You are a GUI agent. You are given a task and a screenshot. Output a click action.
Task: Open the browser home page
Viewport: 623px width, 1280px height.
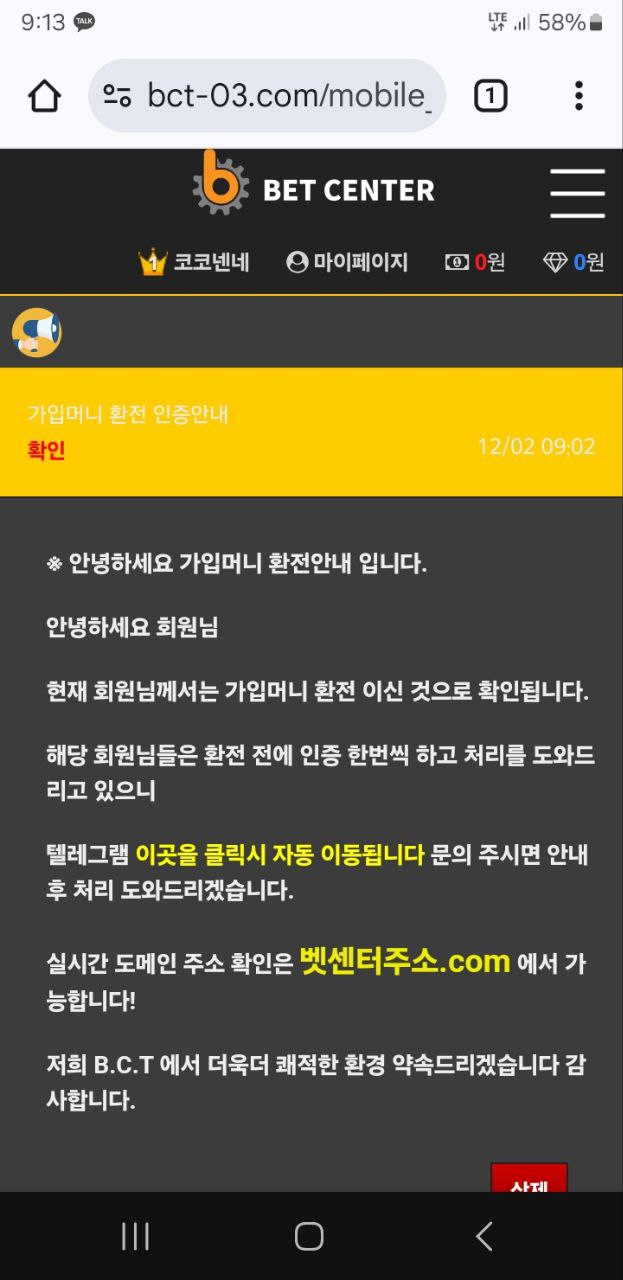(x=45, y=96)
